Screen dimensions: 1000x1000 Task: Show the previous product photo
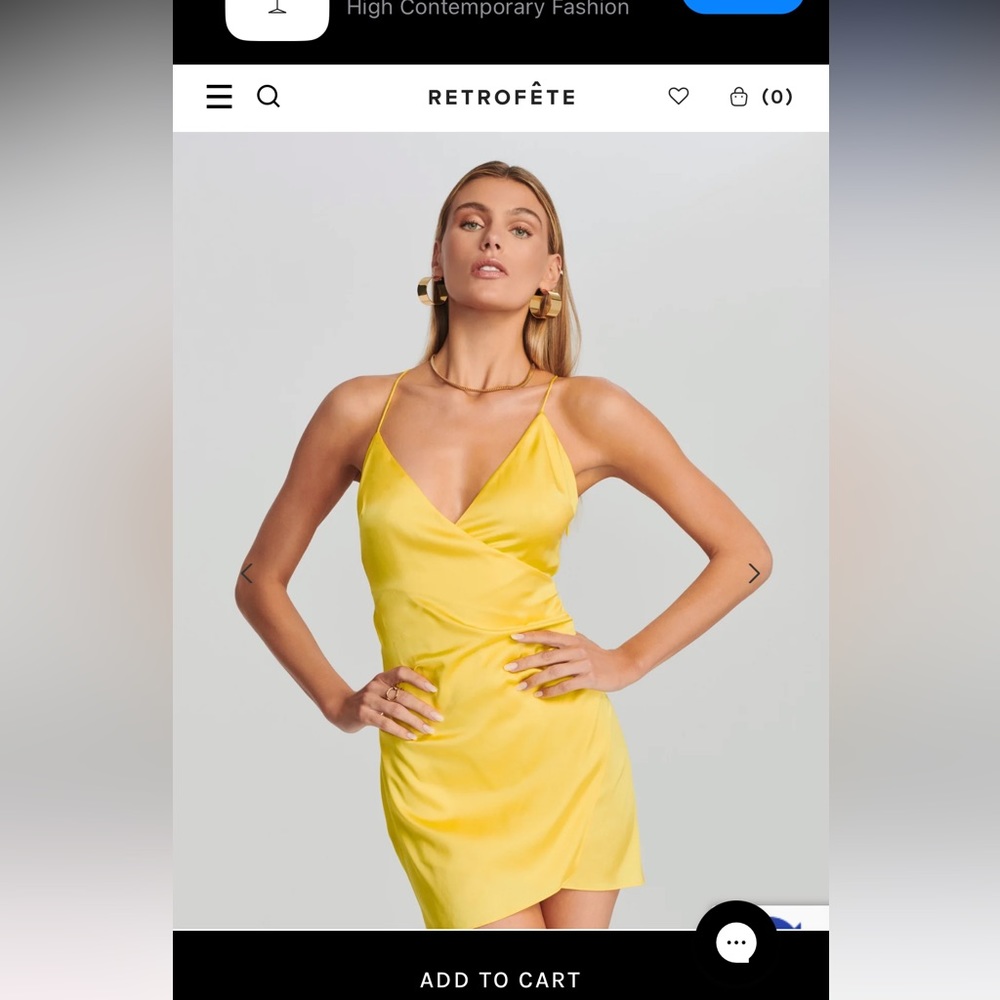point(246,573)
